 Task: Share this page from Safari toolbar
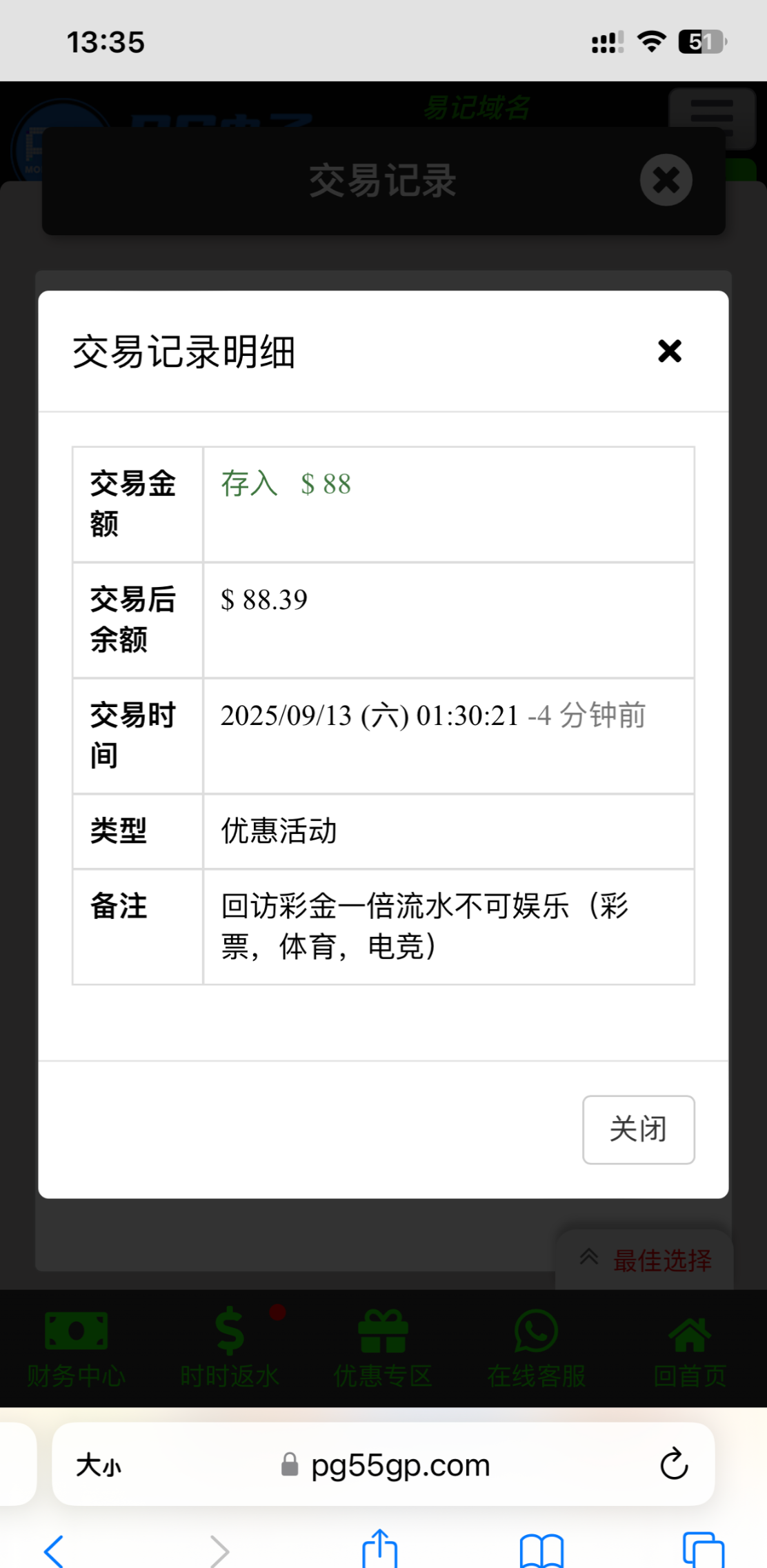[379, 1549]
